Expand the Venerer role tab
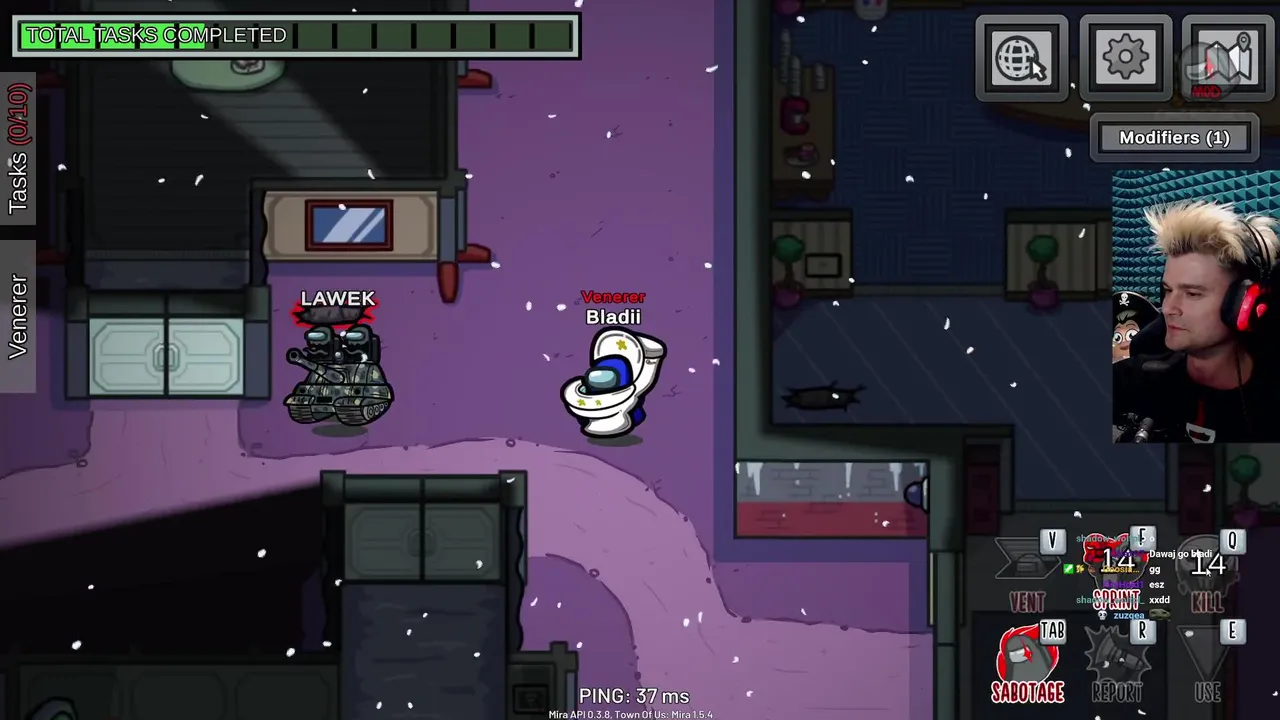The image size is (1280, 720). (x=18, y=317)
